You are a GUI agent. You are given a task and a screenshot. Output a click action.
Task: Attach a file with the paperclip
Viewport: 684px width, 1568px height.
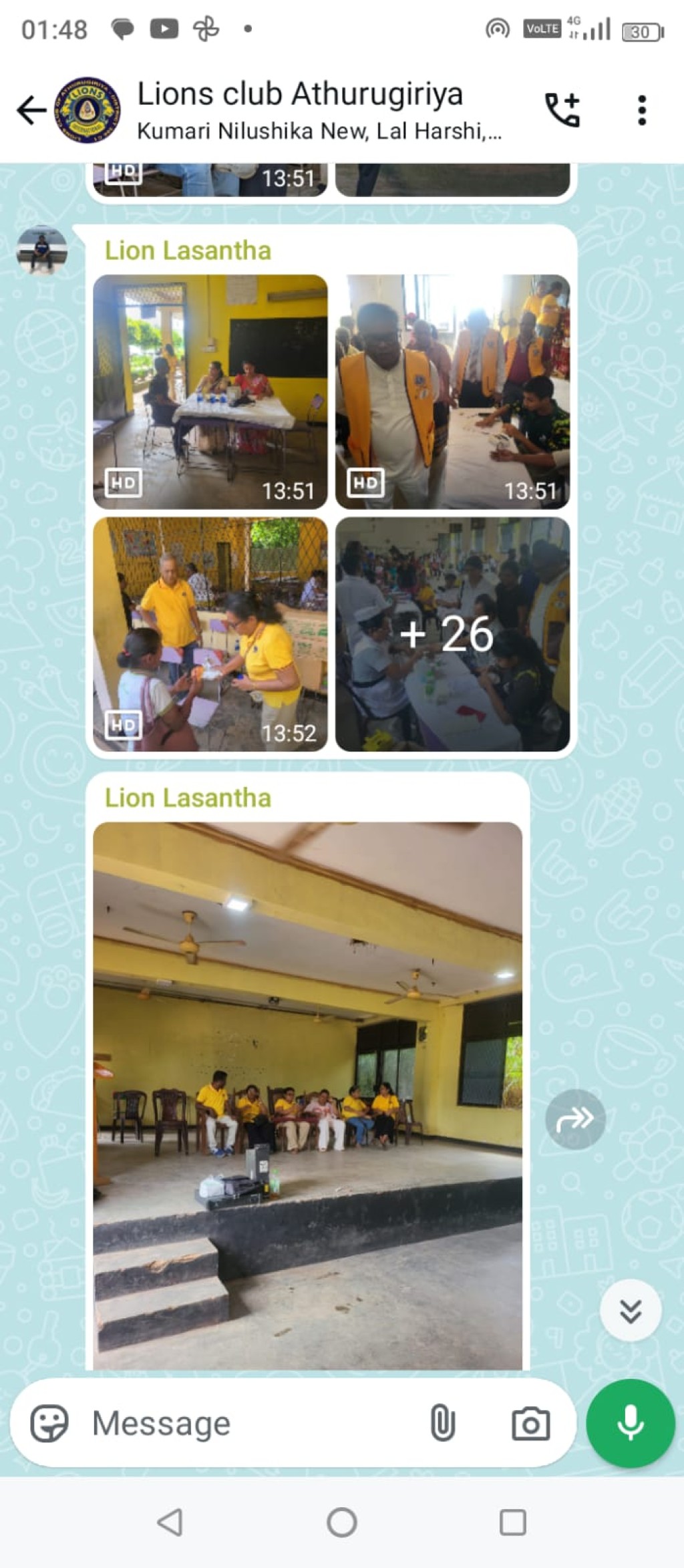tap(442, 1423)
